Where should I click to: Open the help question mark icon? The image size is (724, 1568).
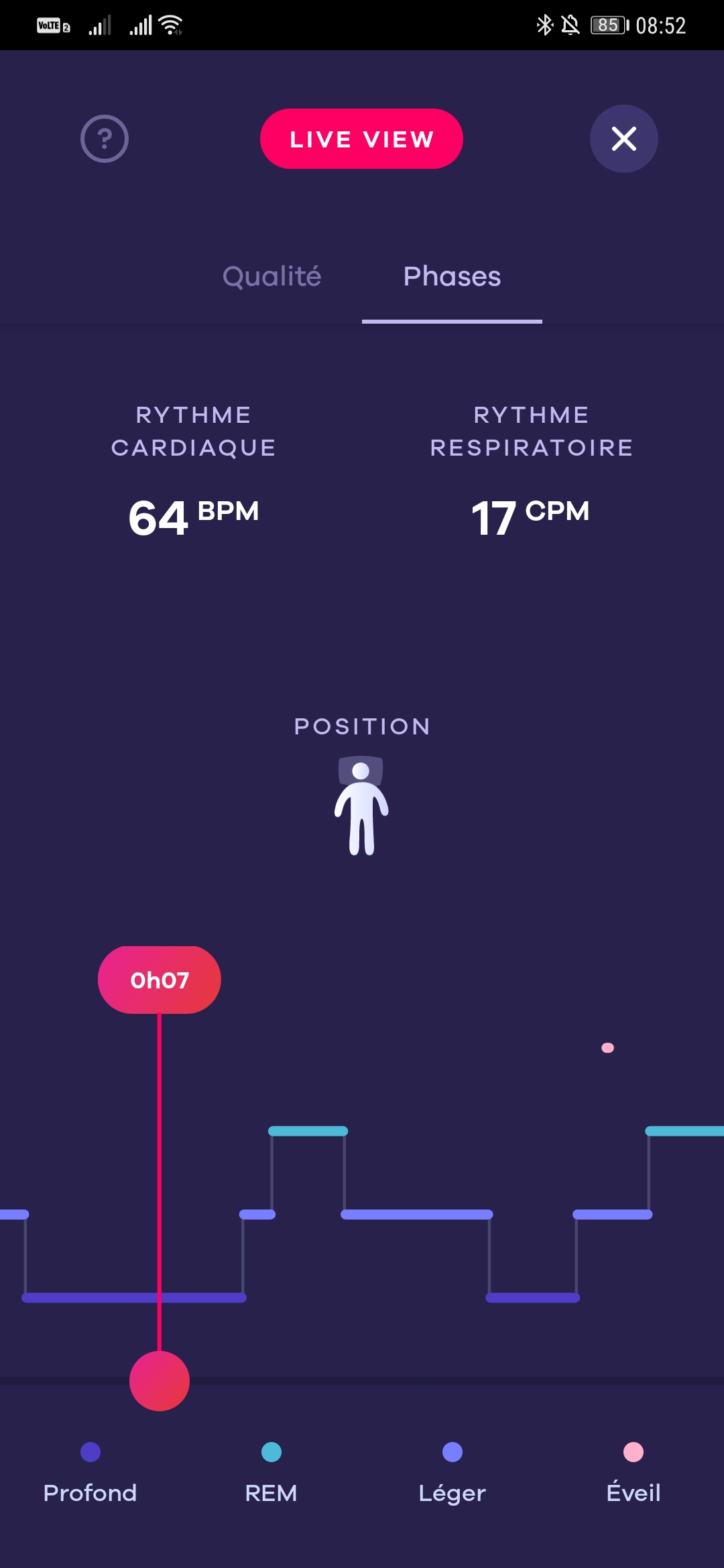(x=105, y=139)
